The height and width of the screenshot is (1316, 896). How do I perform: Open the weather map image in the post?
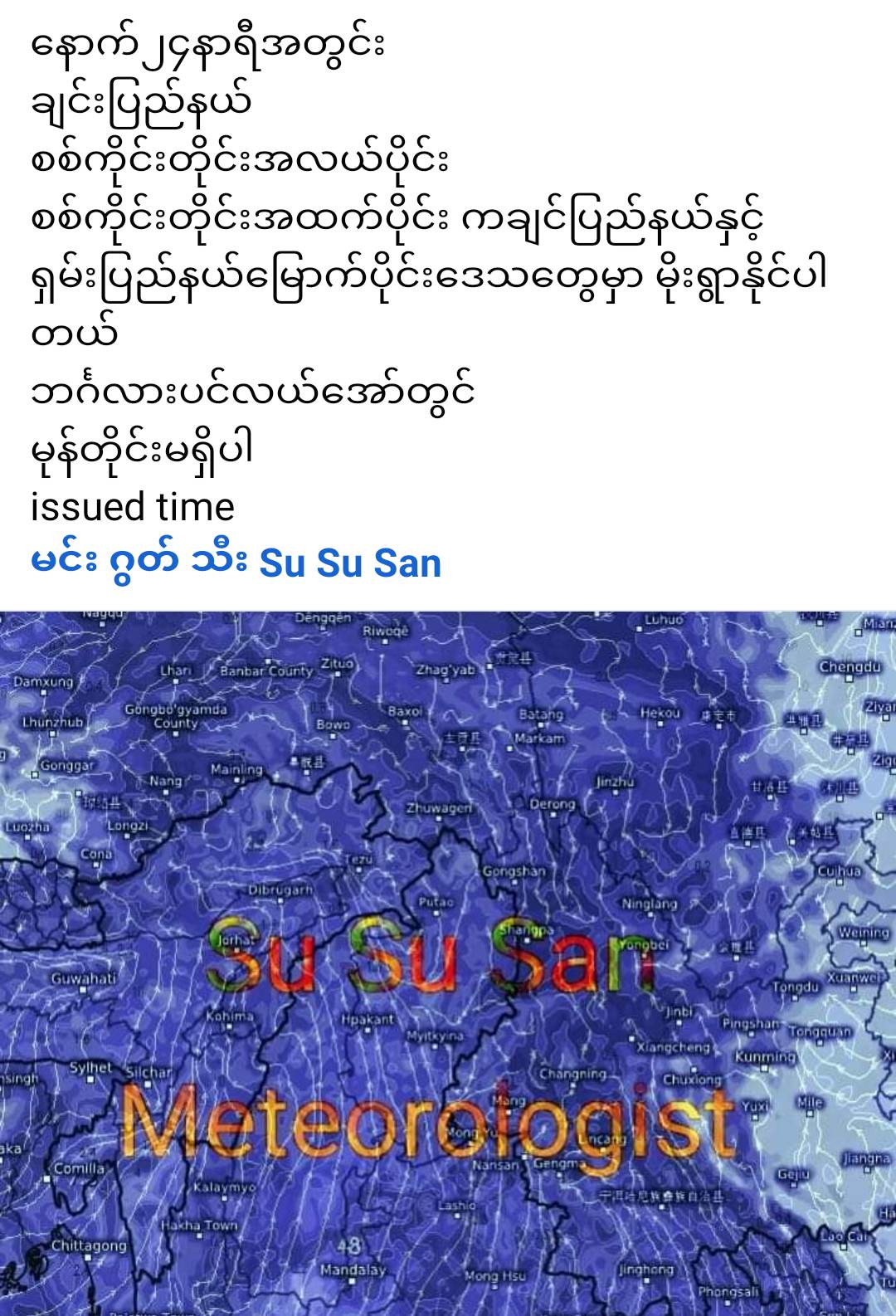coord(448,963)
